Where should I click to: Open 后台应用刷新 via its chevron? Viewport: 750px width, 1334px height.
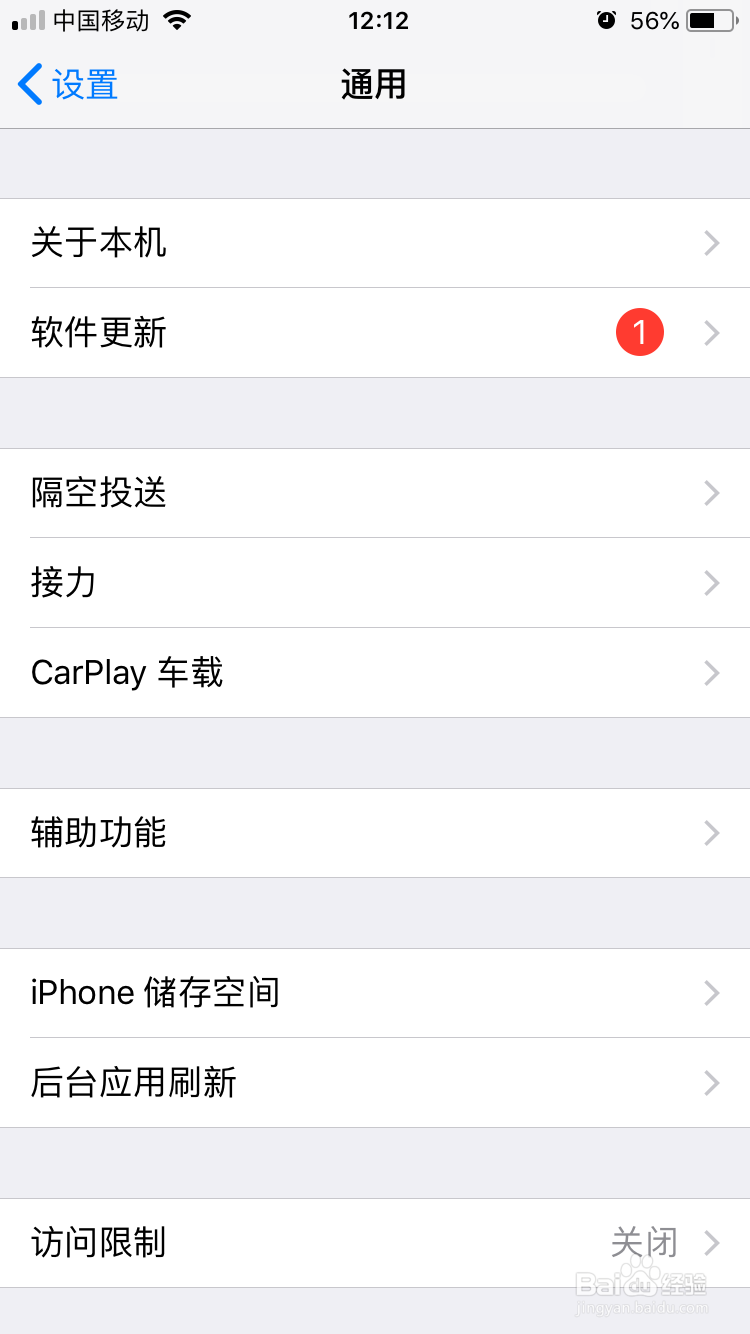click(711, 1083)
